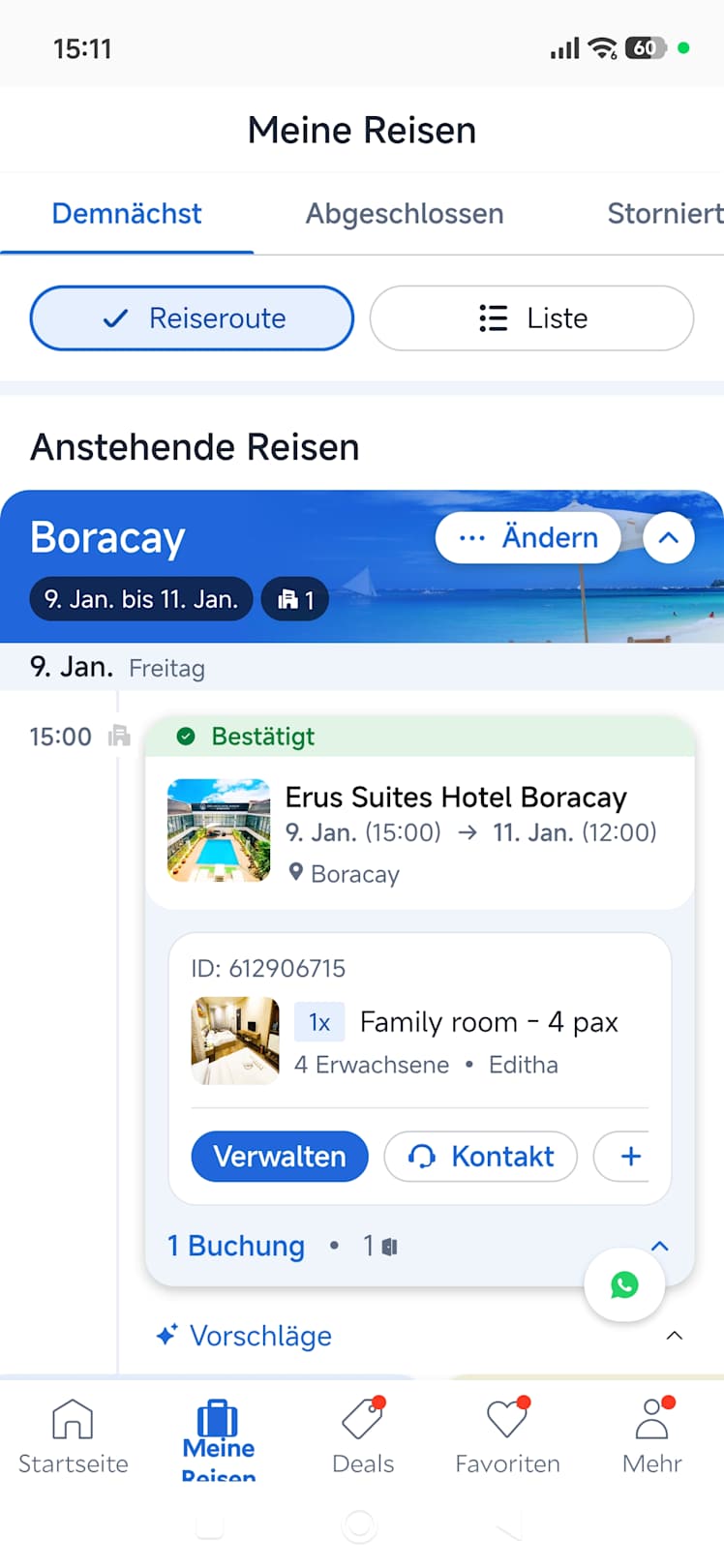Collapse the Vorschläge section
This screenshot has width=724, height=1568.
pyautogui.click(x=675, y=1337)
